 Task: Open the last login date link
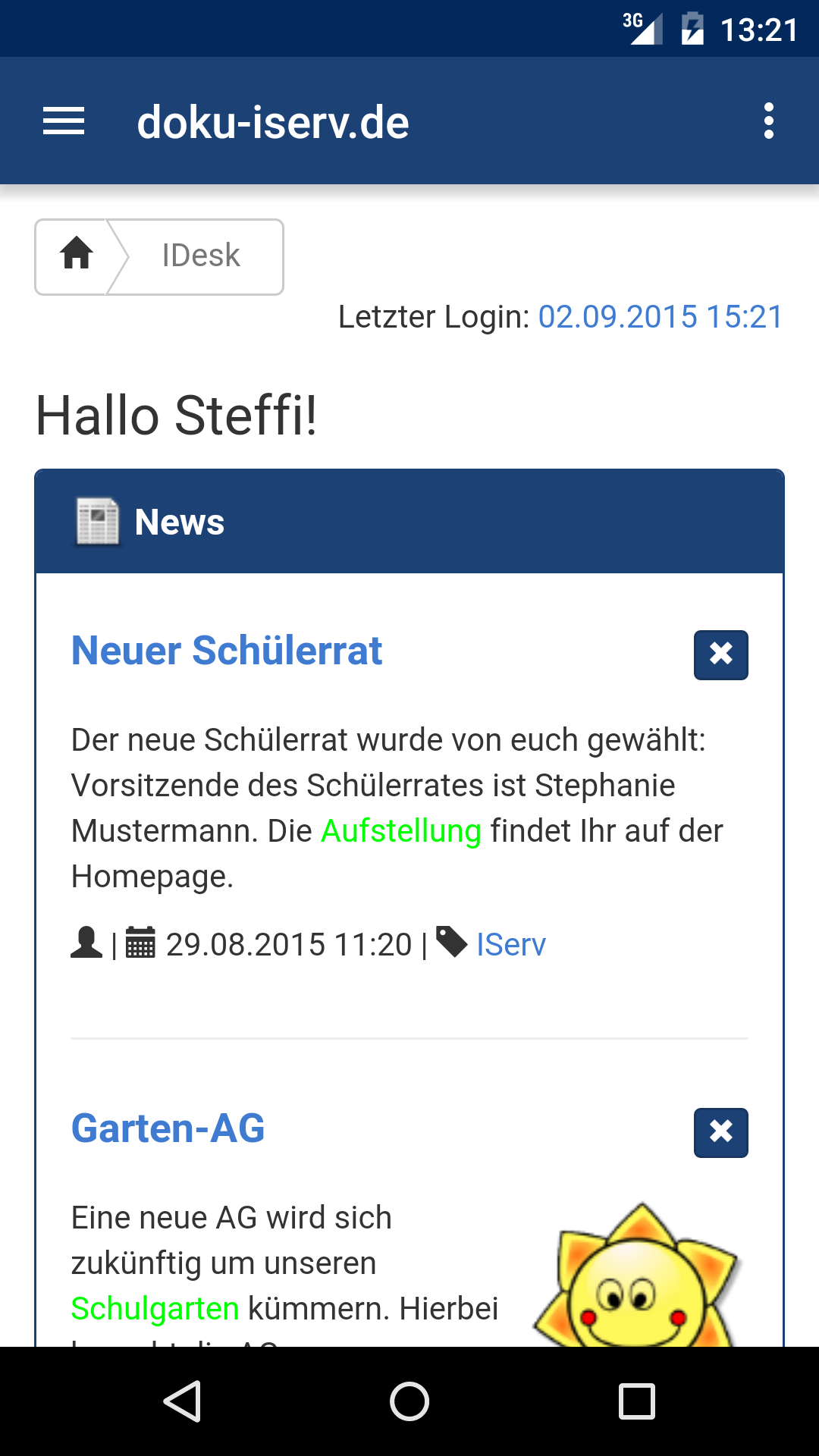(660, 317)
